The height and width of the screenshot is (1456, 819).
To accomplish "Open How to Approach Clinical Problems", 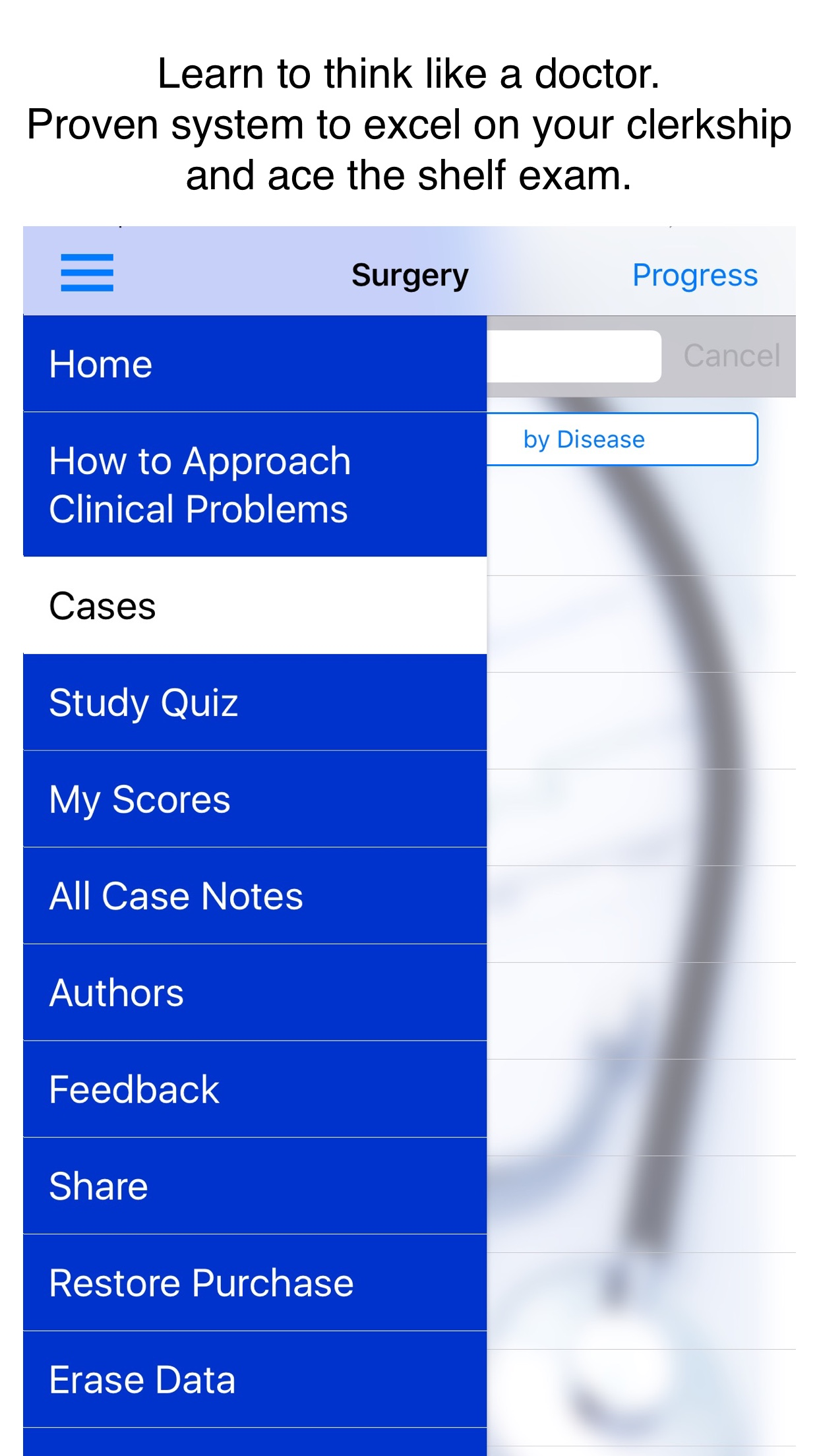I will click(x=255, y=485).
